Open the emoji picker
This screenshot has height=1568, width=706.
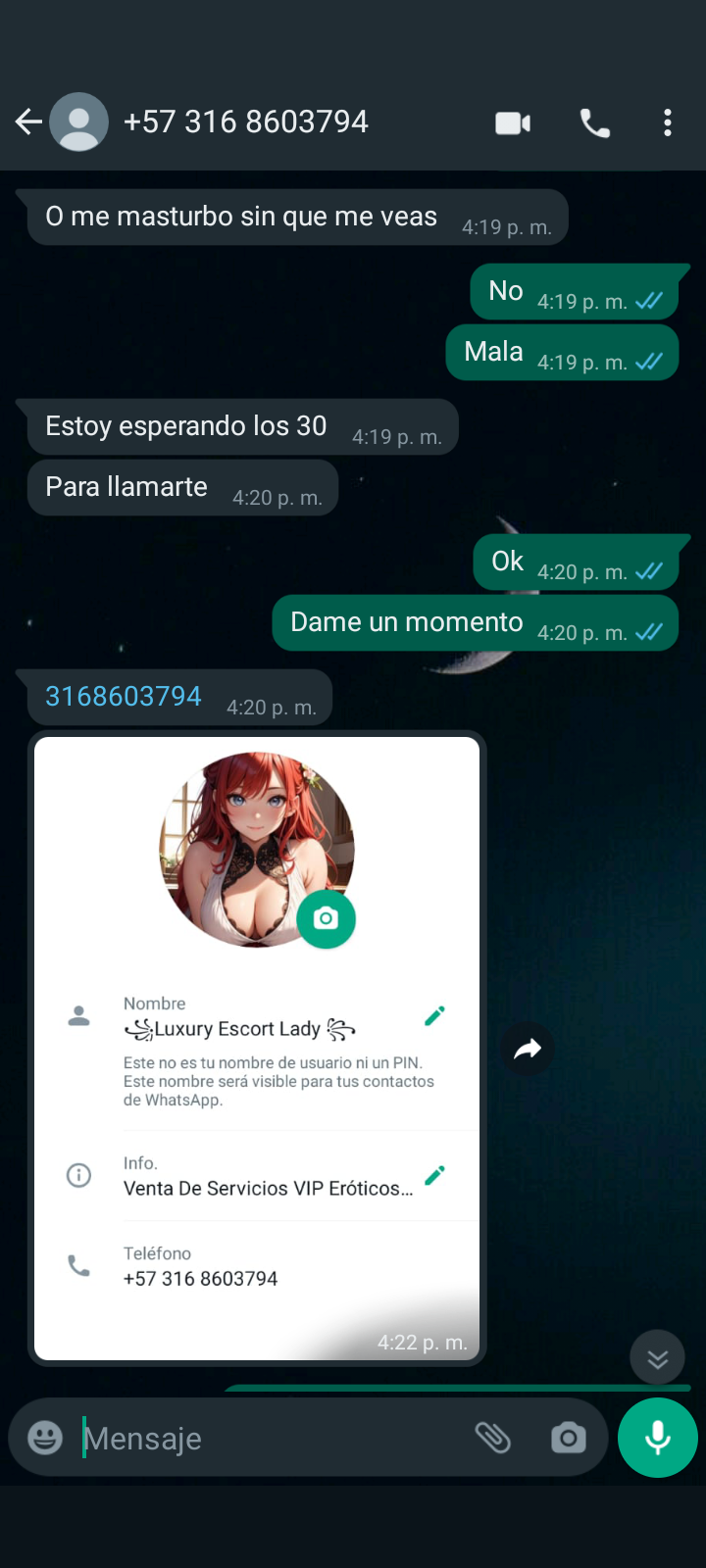click(45, 1438)
